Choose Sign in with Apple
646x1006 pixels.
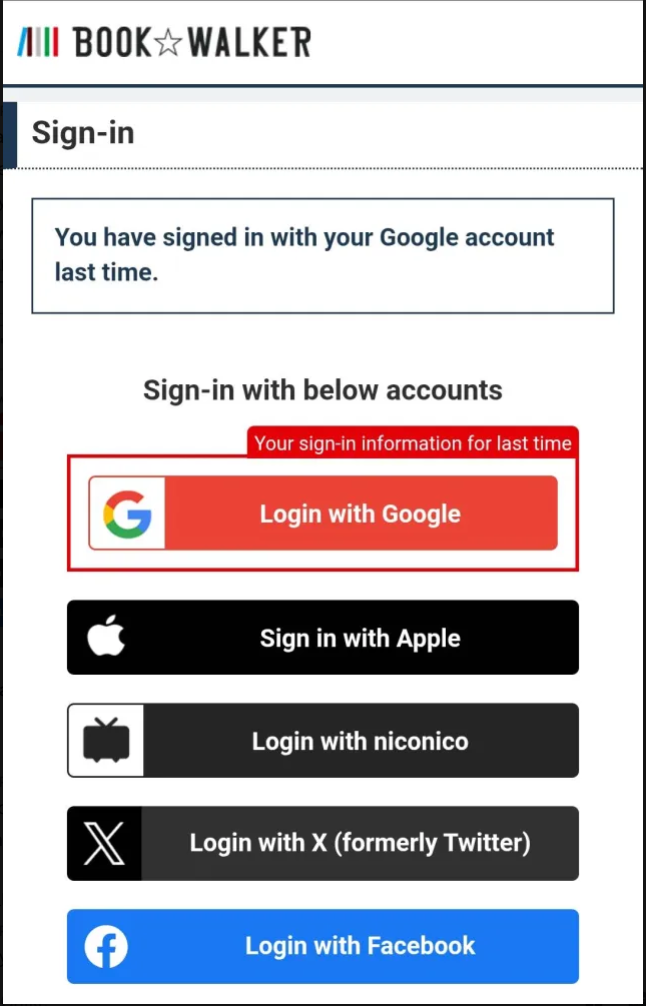point(322,638)
